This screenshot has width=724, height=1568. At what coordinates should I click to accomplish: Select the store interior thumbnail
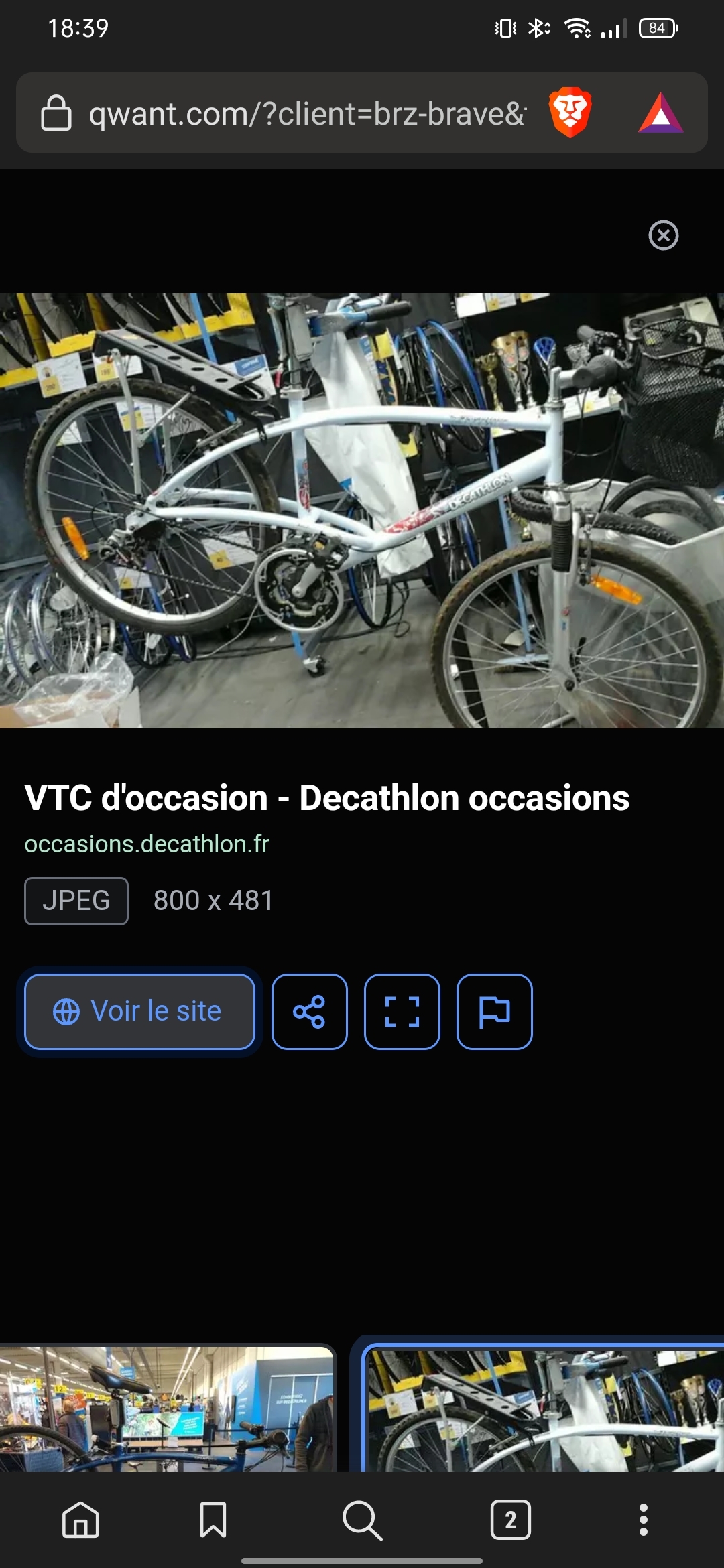(166, 1409)
